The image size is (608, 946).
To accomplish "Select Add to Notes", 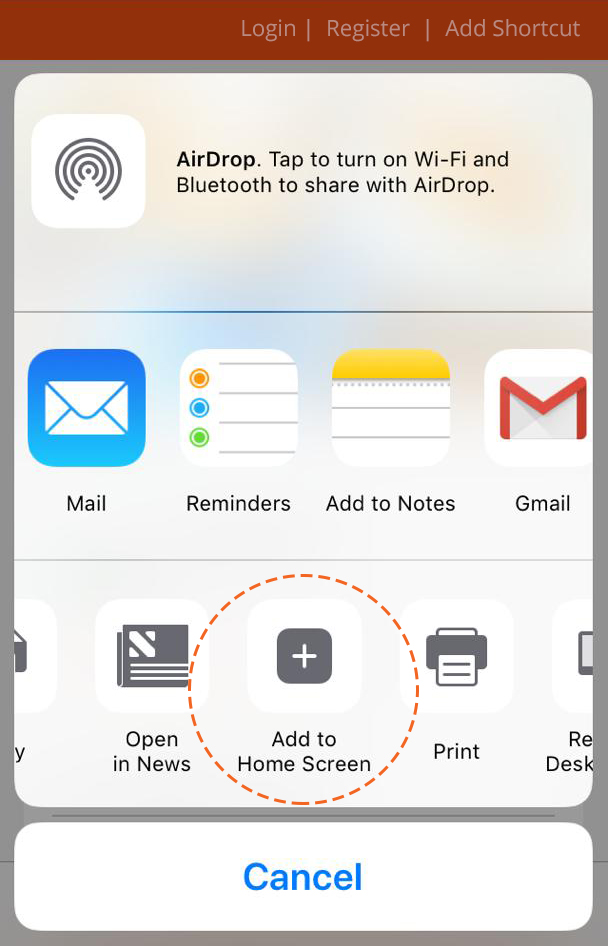I will point(391,408).
